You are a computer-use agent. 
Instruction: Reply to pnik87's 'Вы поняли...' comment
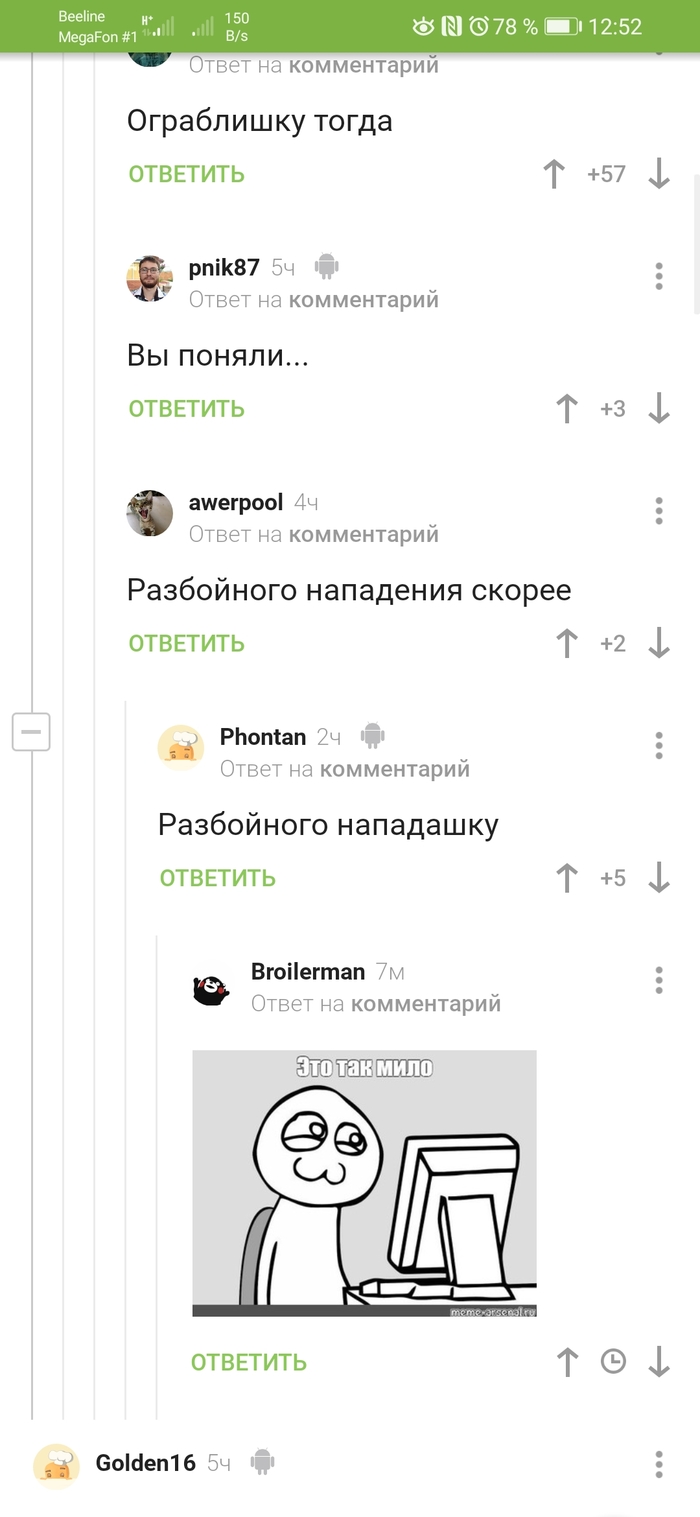(186, 408)
